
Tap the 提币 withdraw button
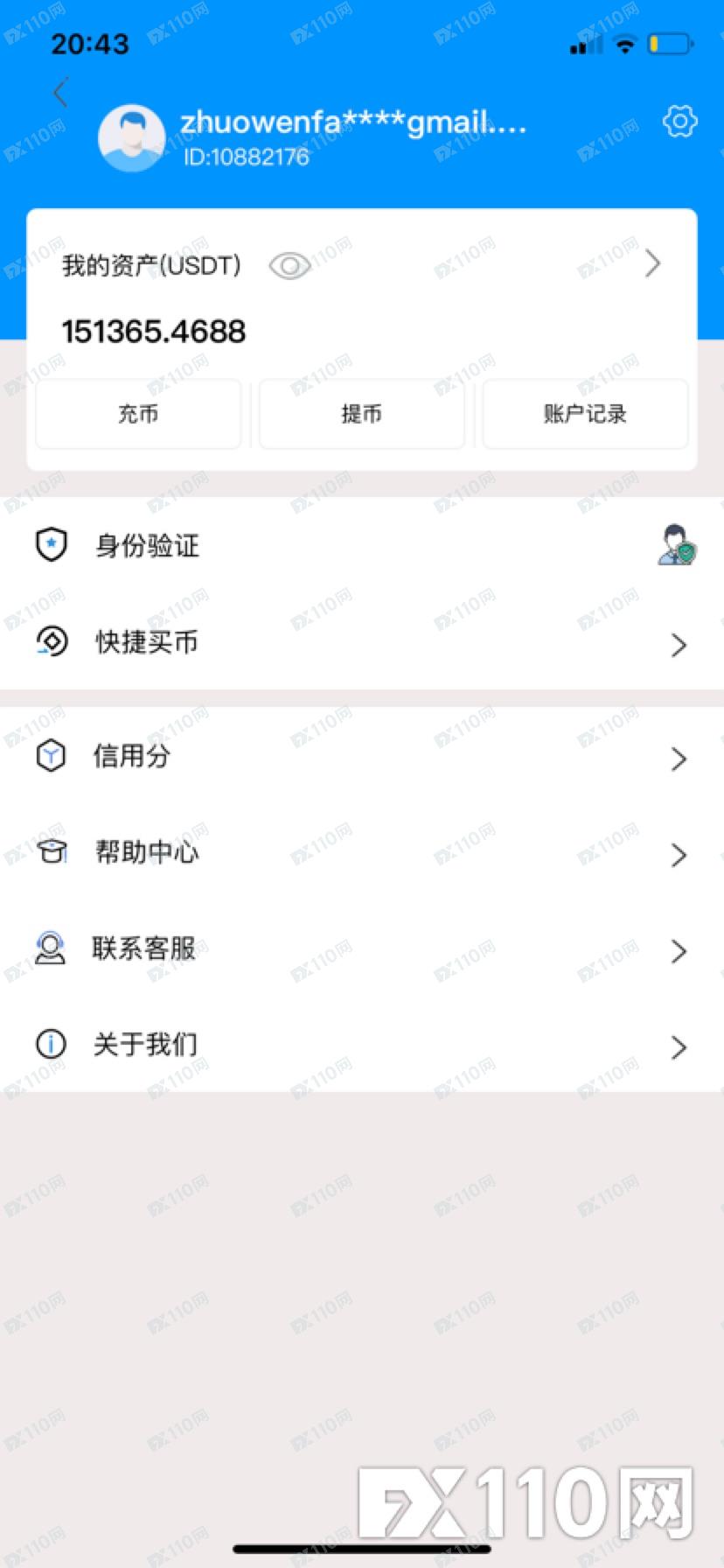[362, 414]
